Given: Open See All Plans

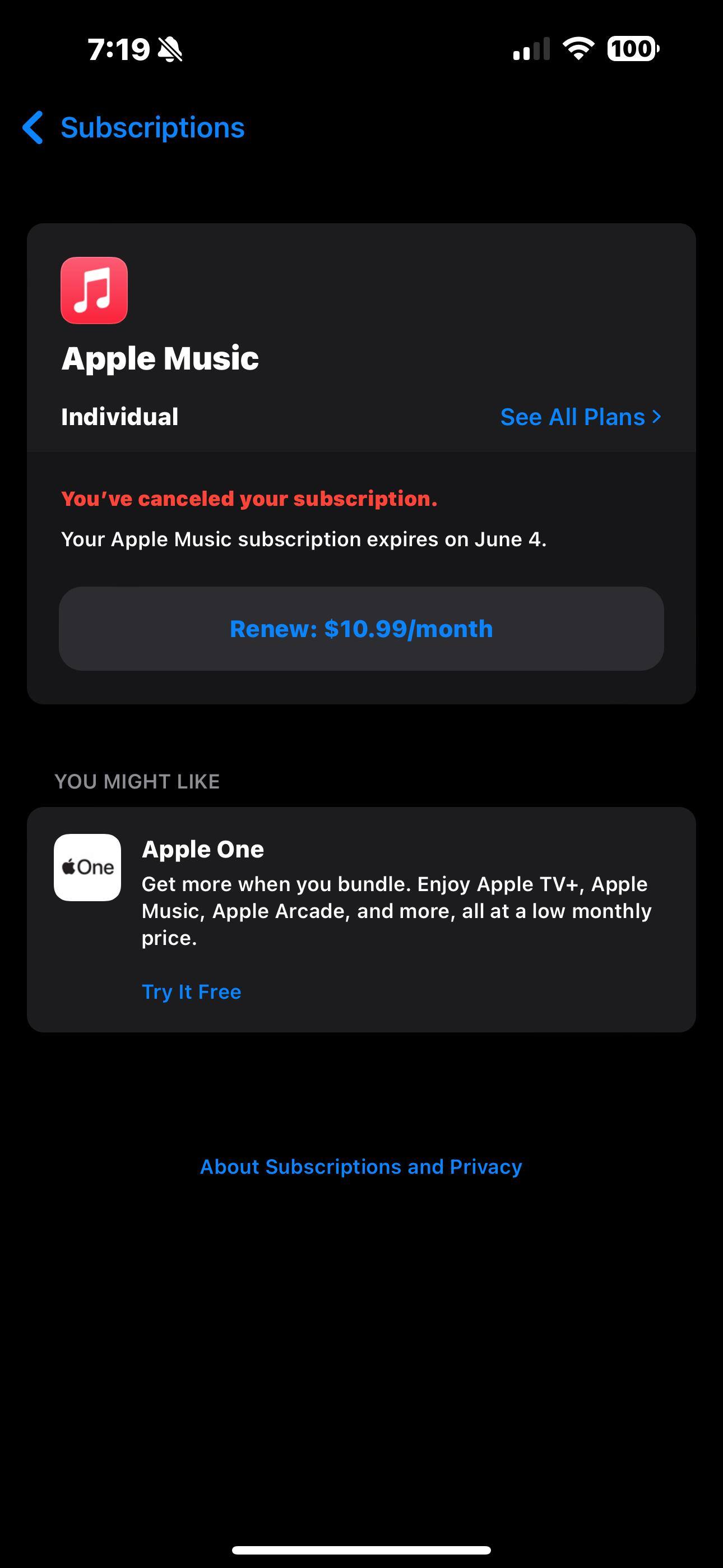Looking at the screenshot, I should point(572,417).
